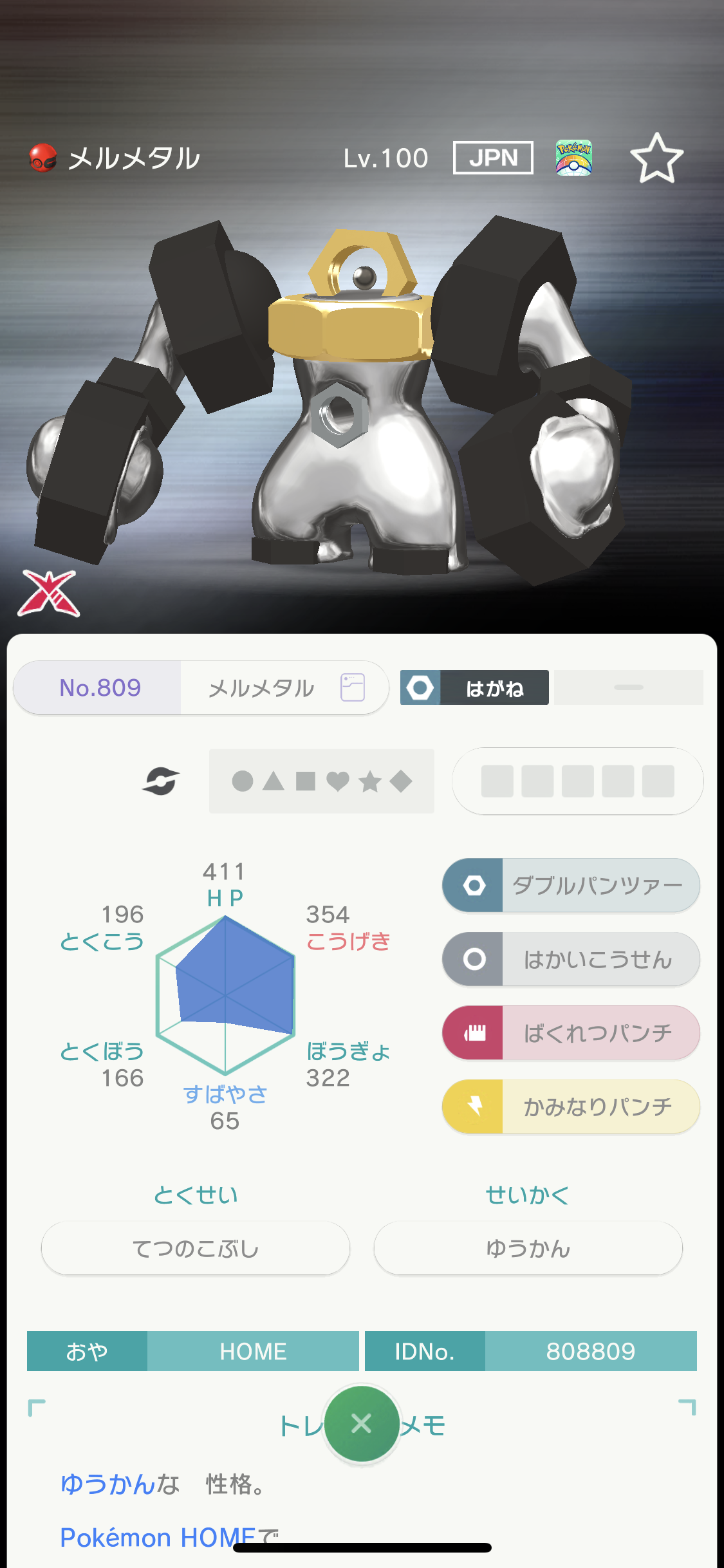Toggle the stats view with the swap icon
The height and width of the screenshot is (1568, 724).
click(160, 781)
